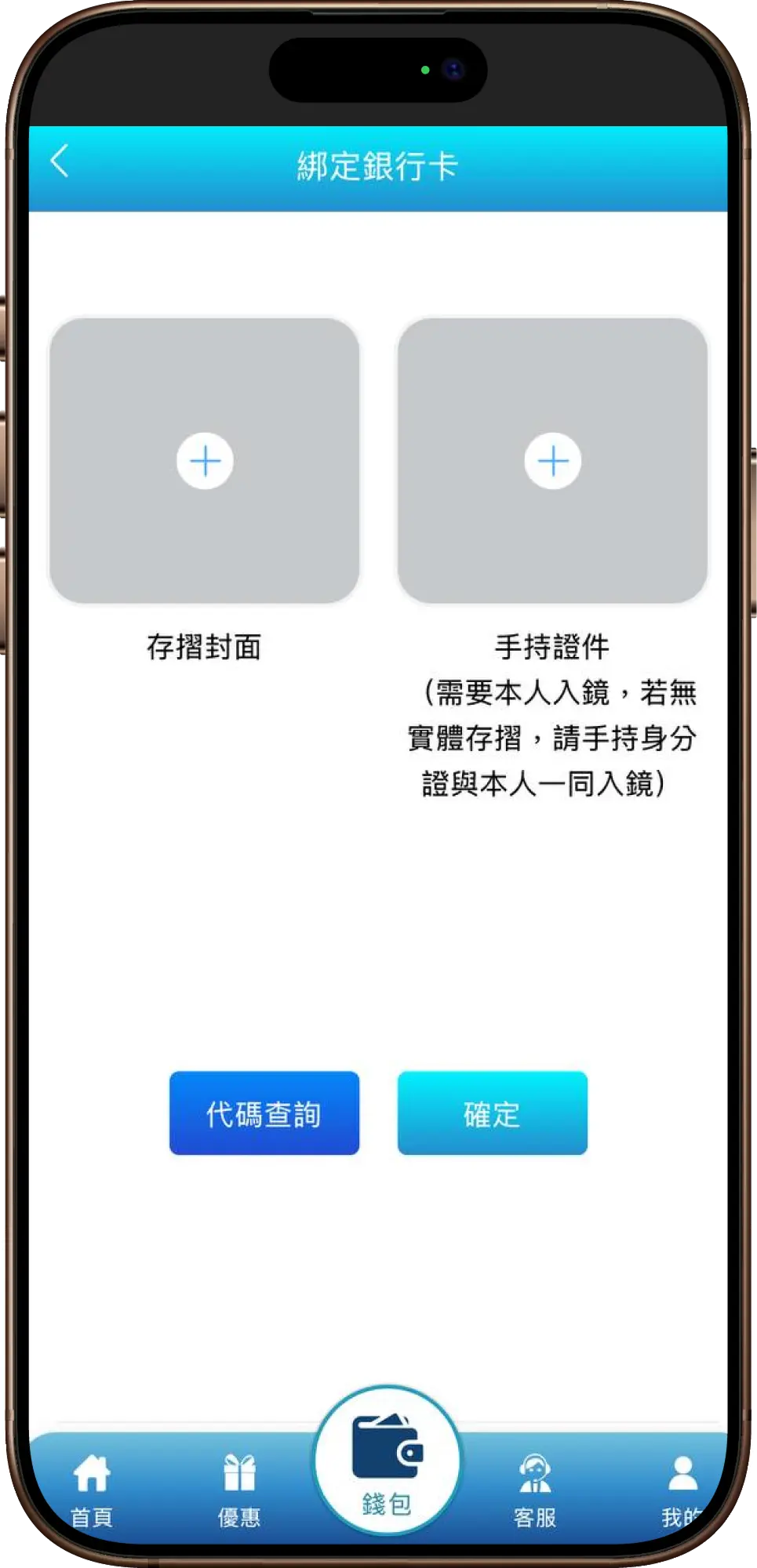The image size is (757, 1568).
Task: Go to the 客服 support tab
Action: click(535, 1490)
